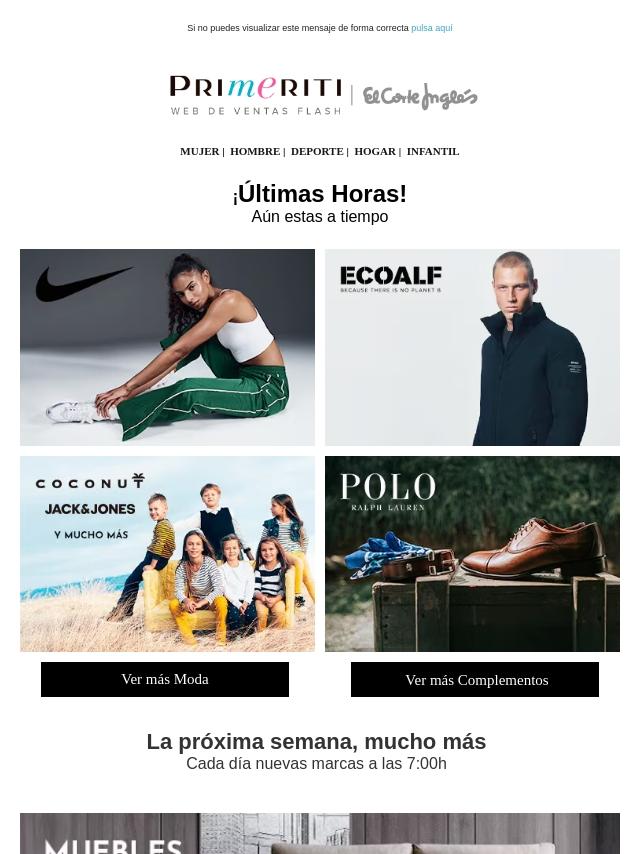Select the DEPORTE category
The image size is (640, 854).
[x=316, y=152]
